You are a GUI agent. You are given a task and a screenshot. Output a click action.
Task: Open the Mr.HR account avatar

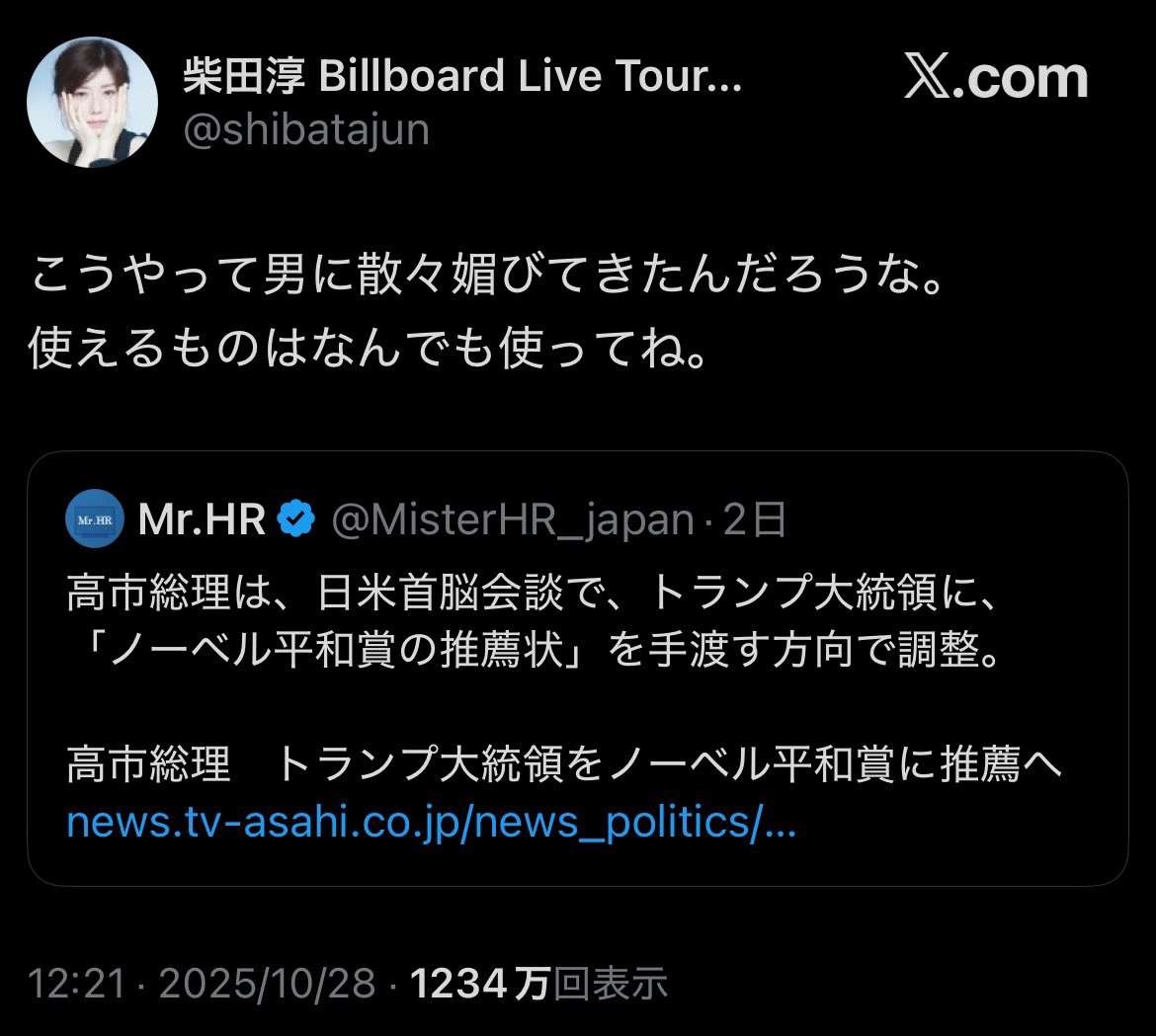point(94,518)
